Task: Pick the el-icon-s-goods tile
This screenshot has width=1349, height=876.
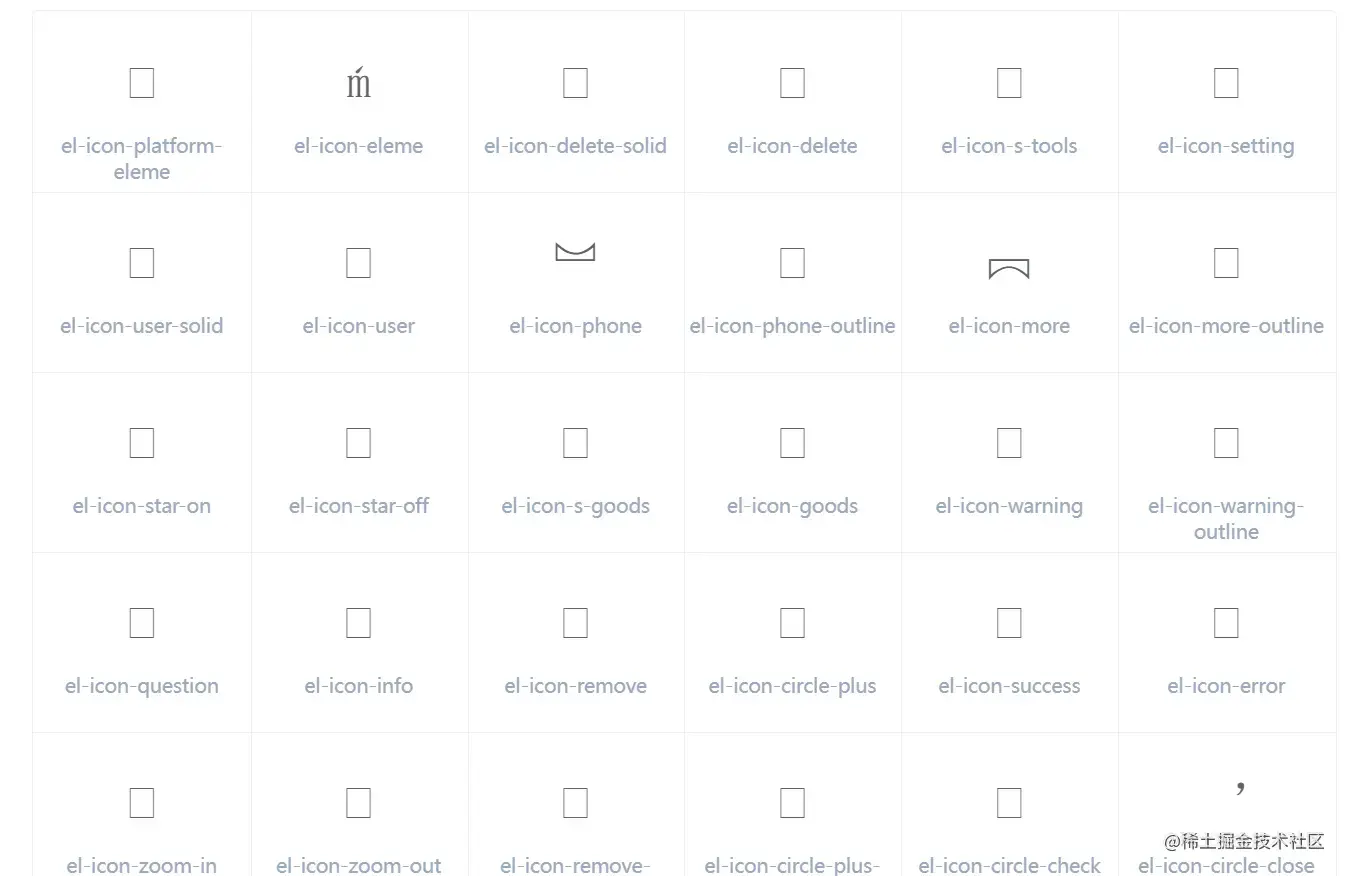Action: click(575, 463)
